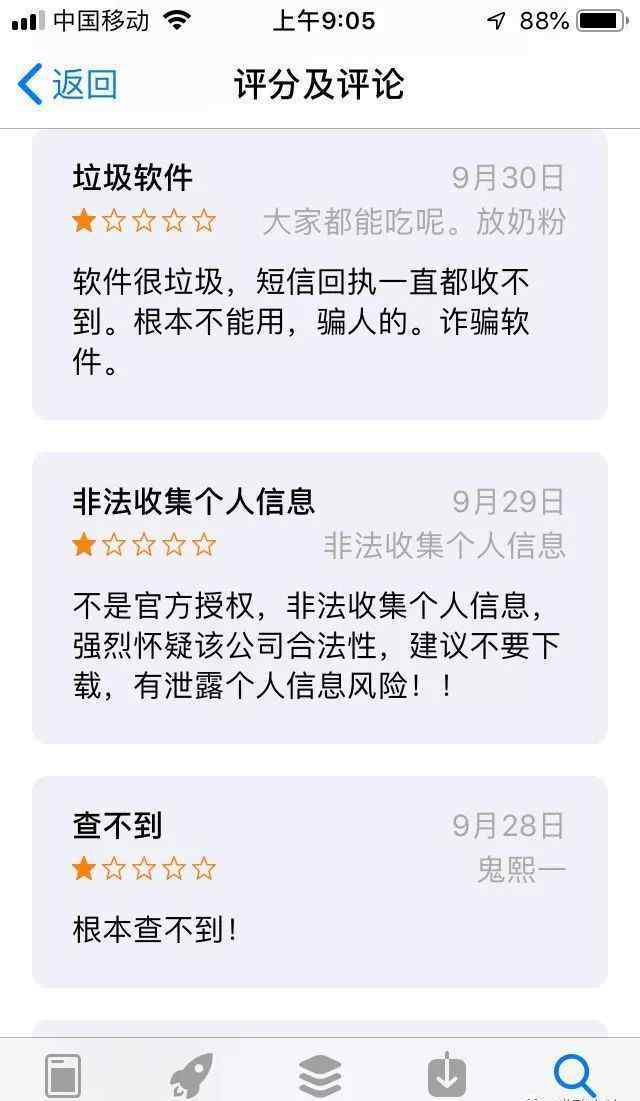The height and width of the screenshot is (1101, 640).
Task: Open the Today tab
Action: click(63, 1076)
